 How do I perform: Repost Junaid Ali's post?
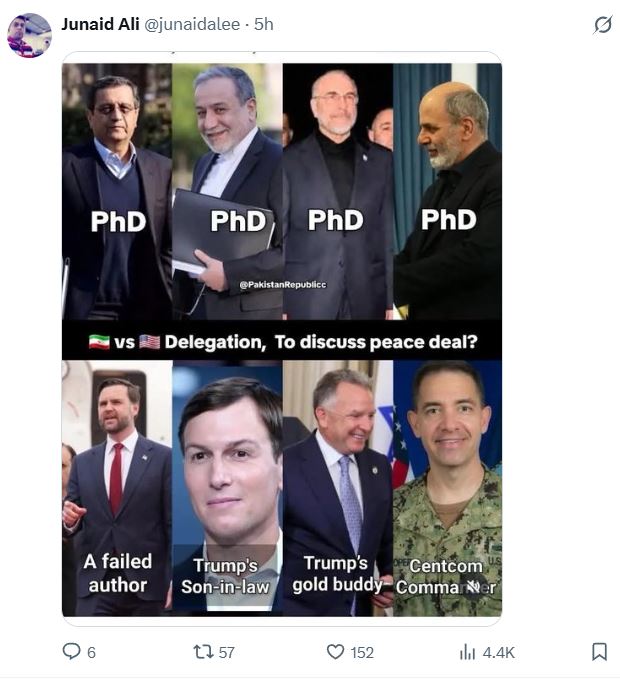click(x=203, y=652)
